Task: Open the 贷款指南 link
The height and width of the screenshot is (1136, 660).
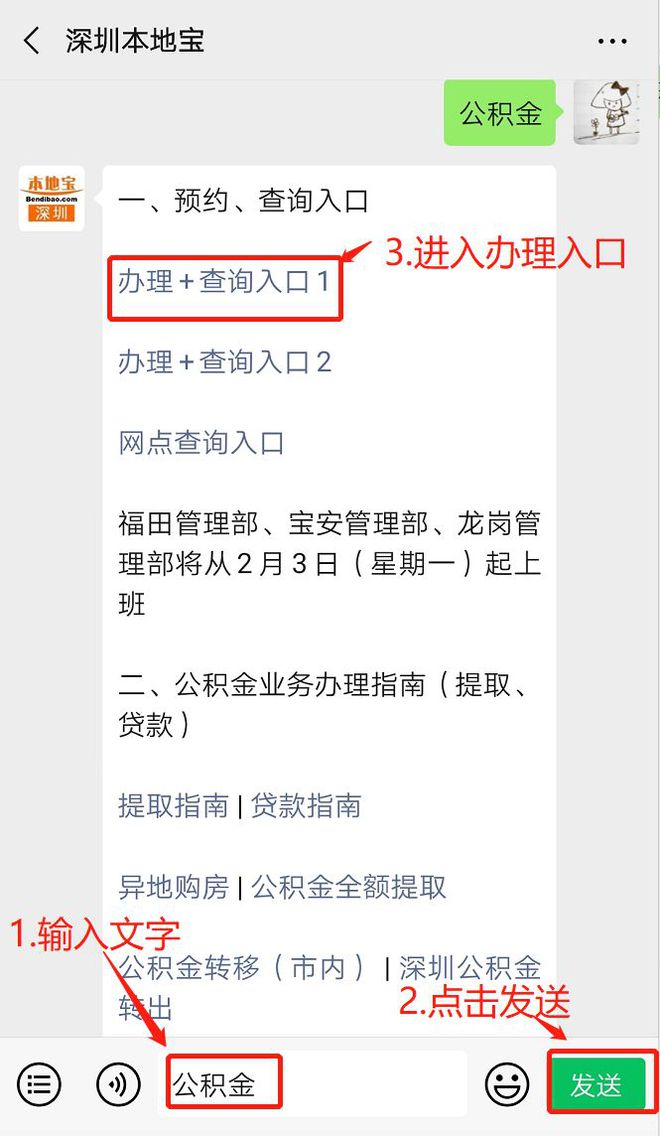Action: 305,806
